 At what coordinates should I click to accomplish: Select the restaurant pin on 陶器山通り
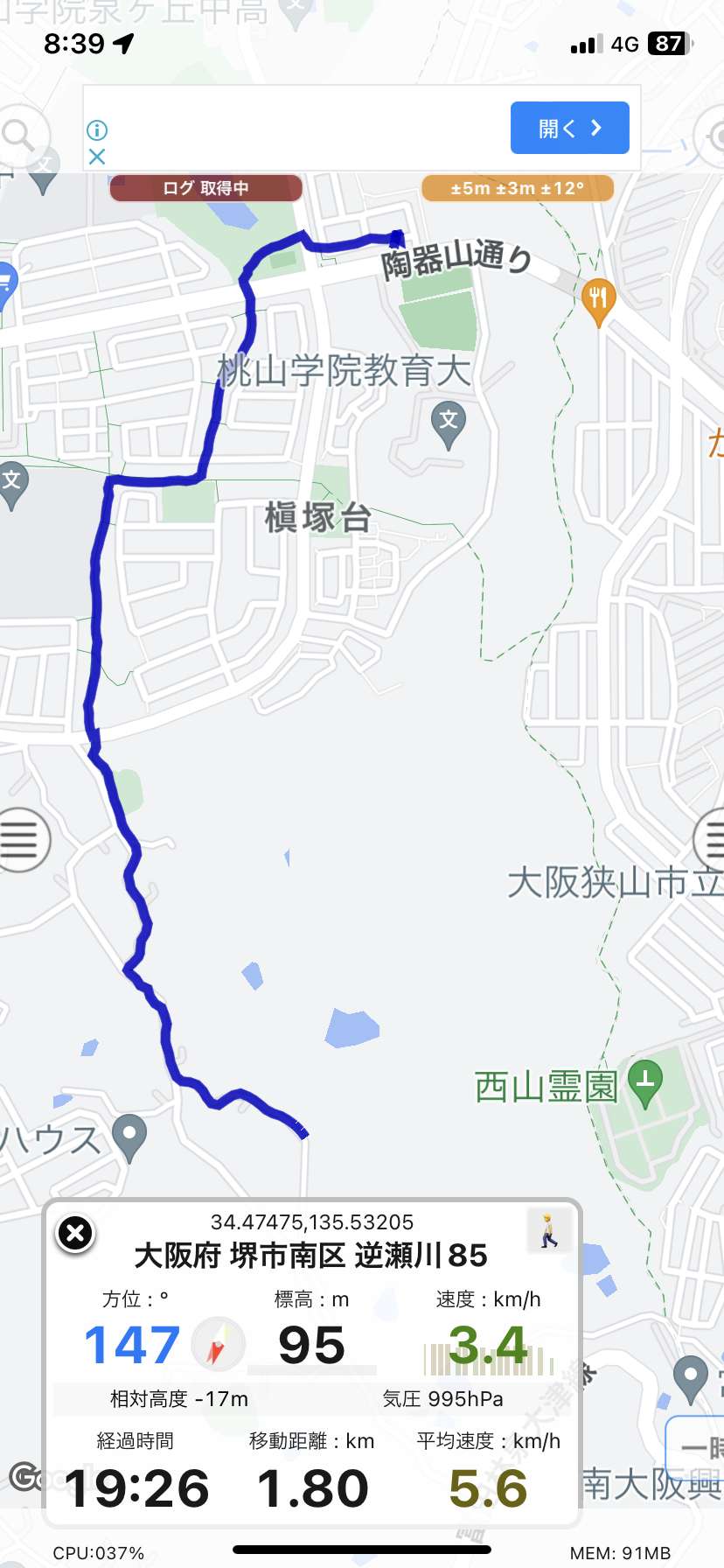click(598, 300)
